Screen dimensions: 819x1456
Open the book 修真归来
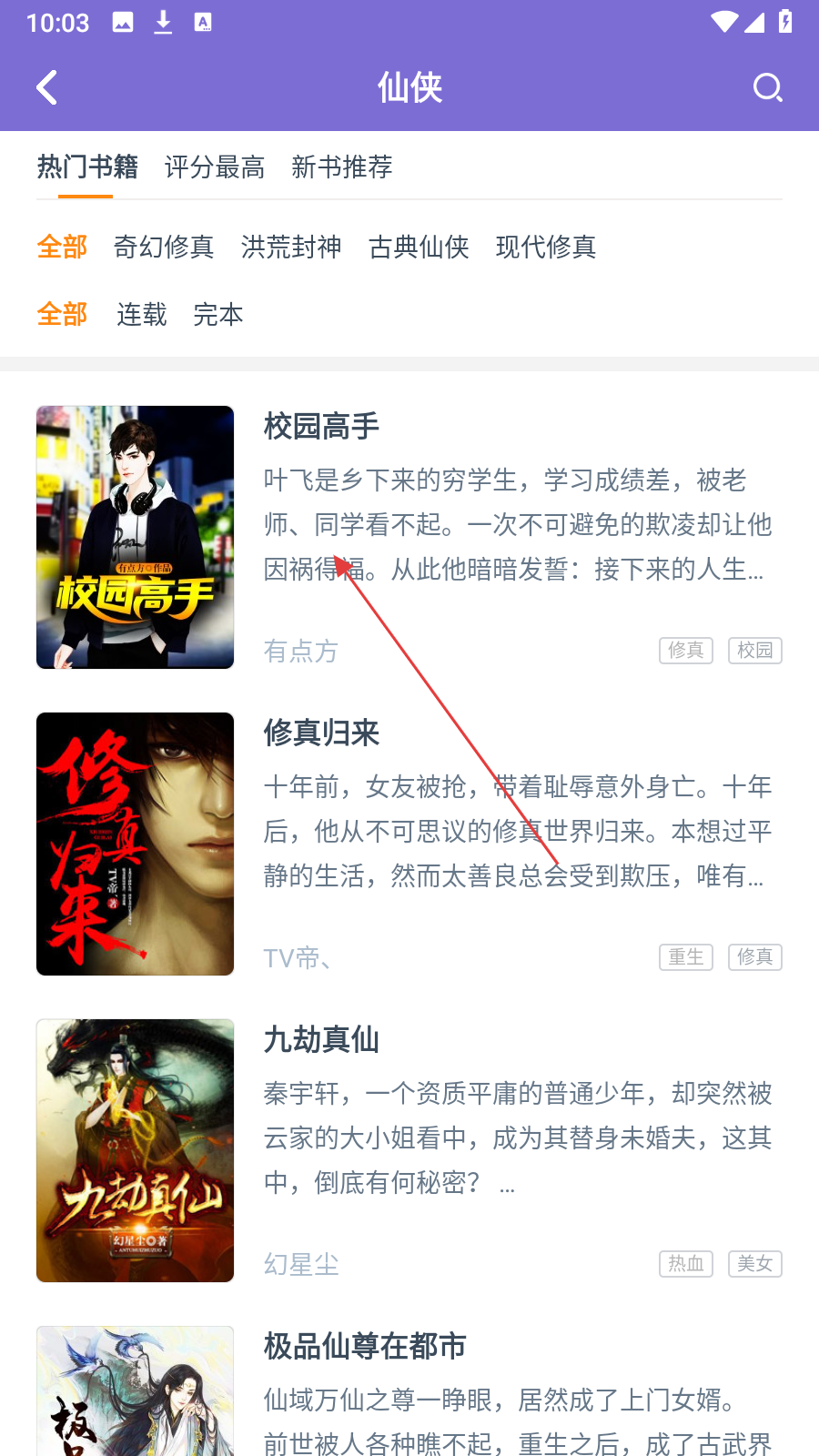click(321, 733)
